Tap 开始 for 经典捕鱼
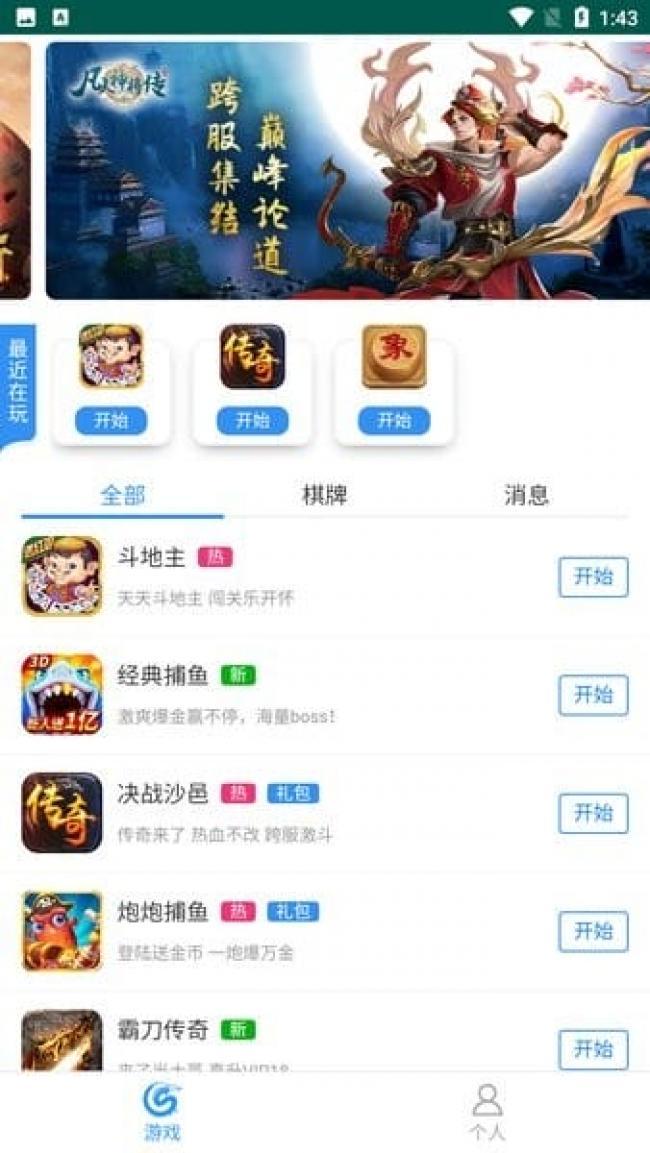650x1153 pixels. 593,695
